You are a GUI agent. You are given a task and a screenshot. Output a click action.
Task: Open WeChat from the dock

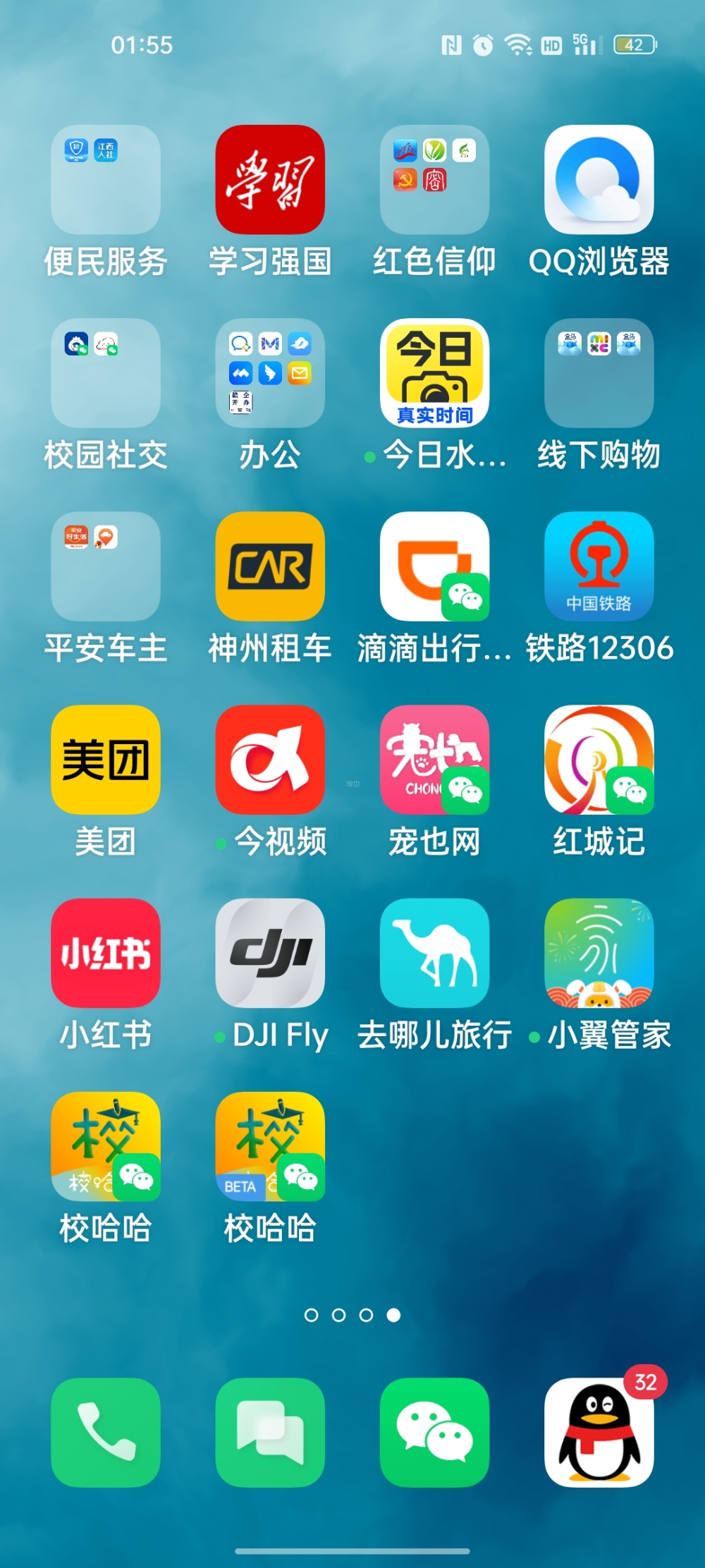click(x=434, y=1433)
